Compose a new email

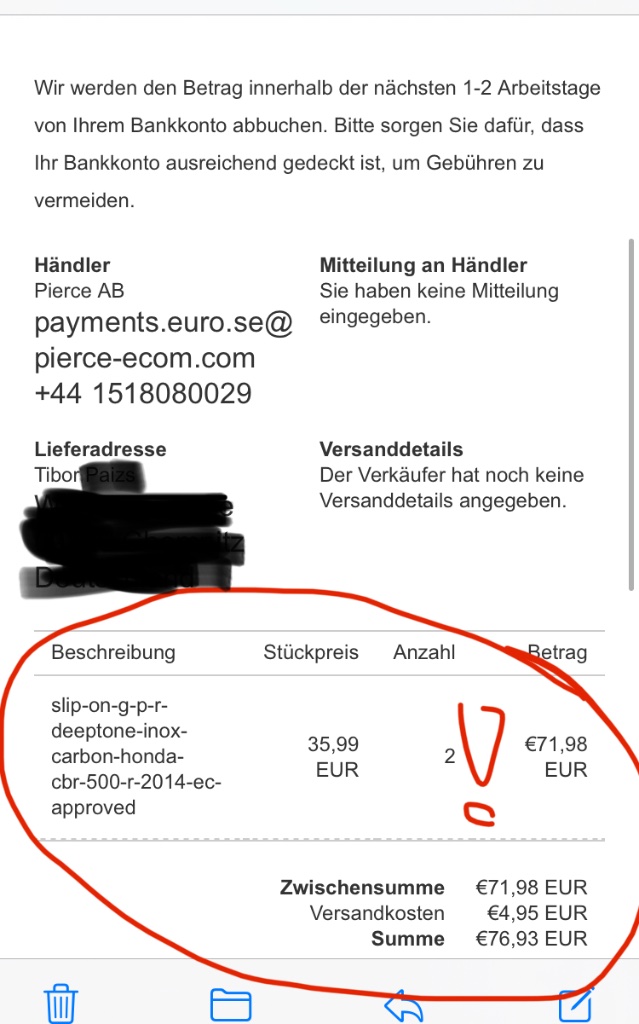(576, 1003)
